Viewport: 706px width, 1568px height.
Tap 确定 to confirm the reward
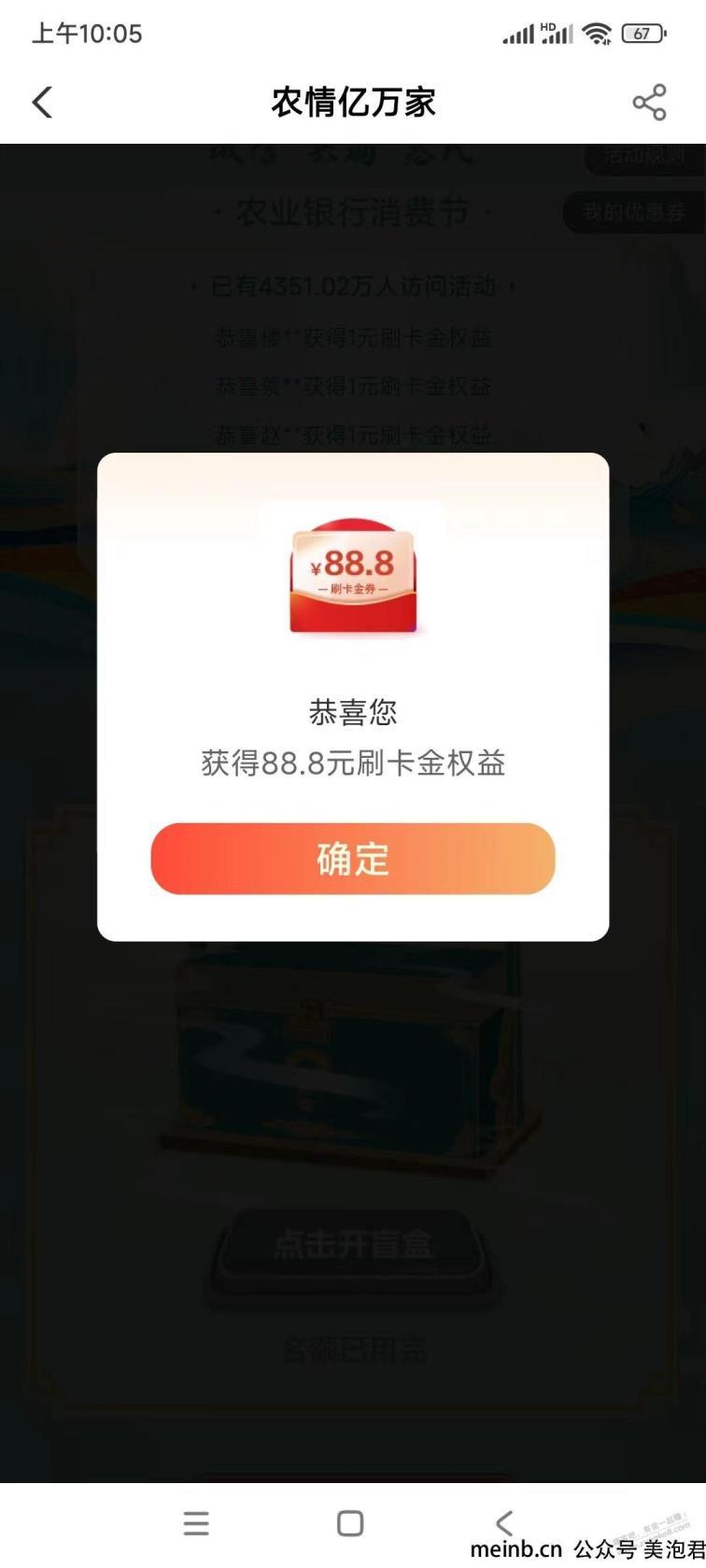click(x=352, y=859)
